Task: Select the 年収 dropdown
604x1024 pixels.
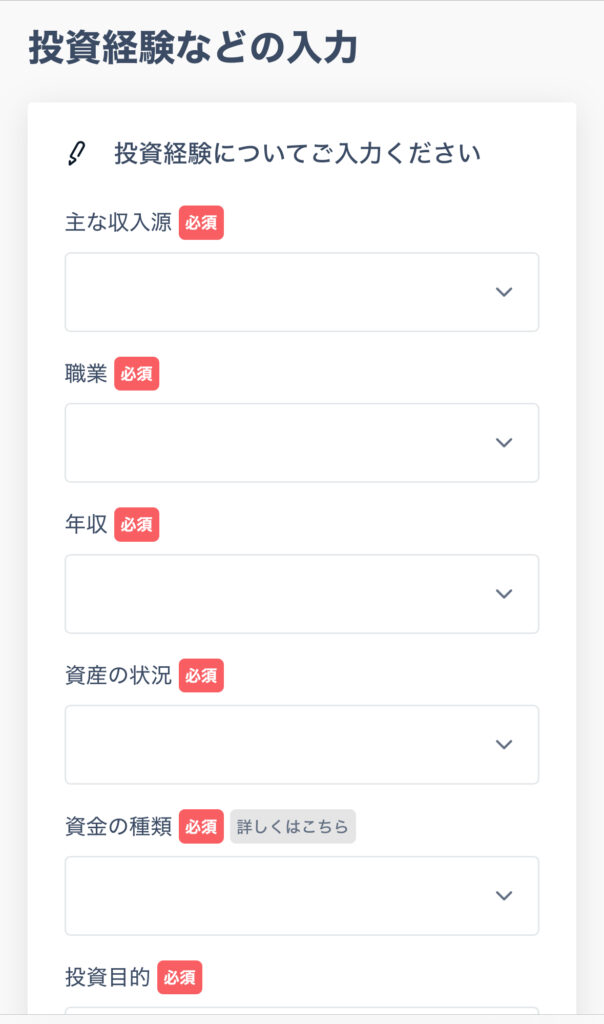Action: pos(302,594)
